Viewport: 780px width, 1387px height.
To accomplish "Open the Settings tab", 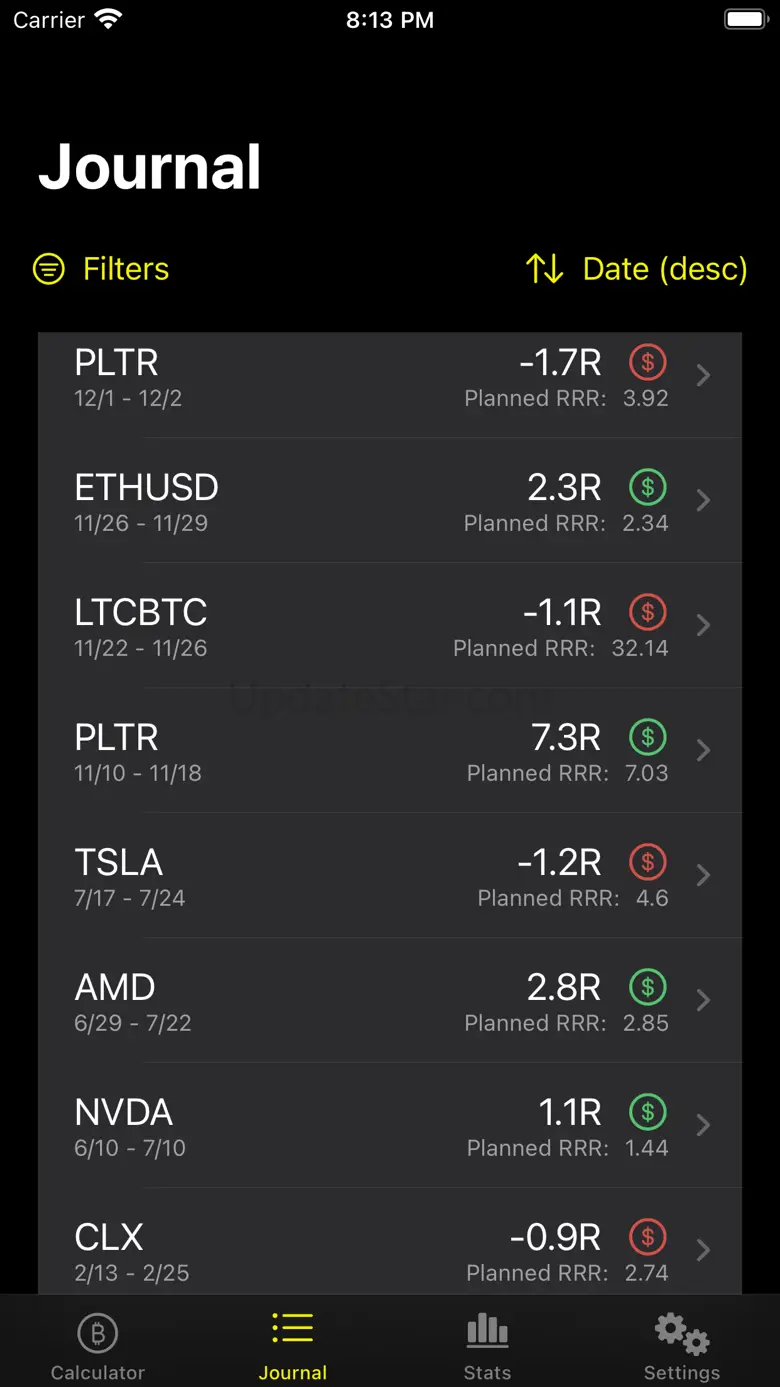I will (x=682, y=1345).
